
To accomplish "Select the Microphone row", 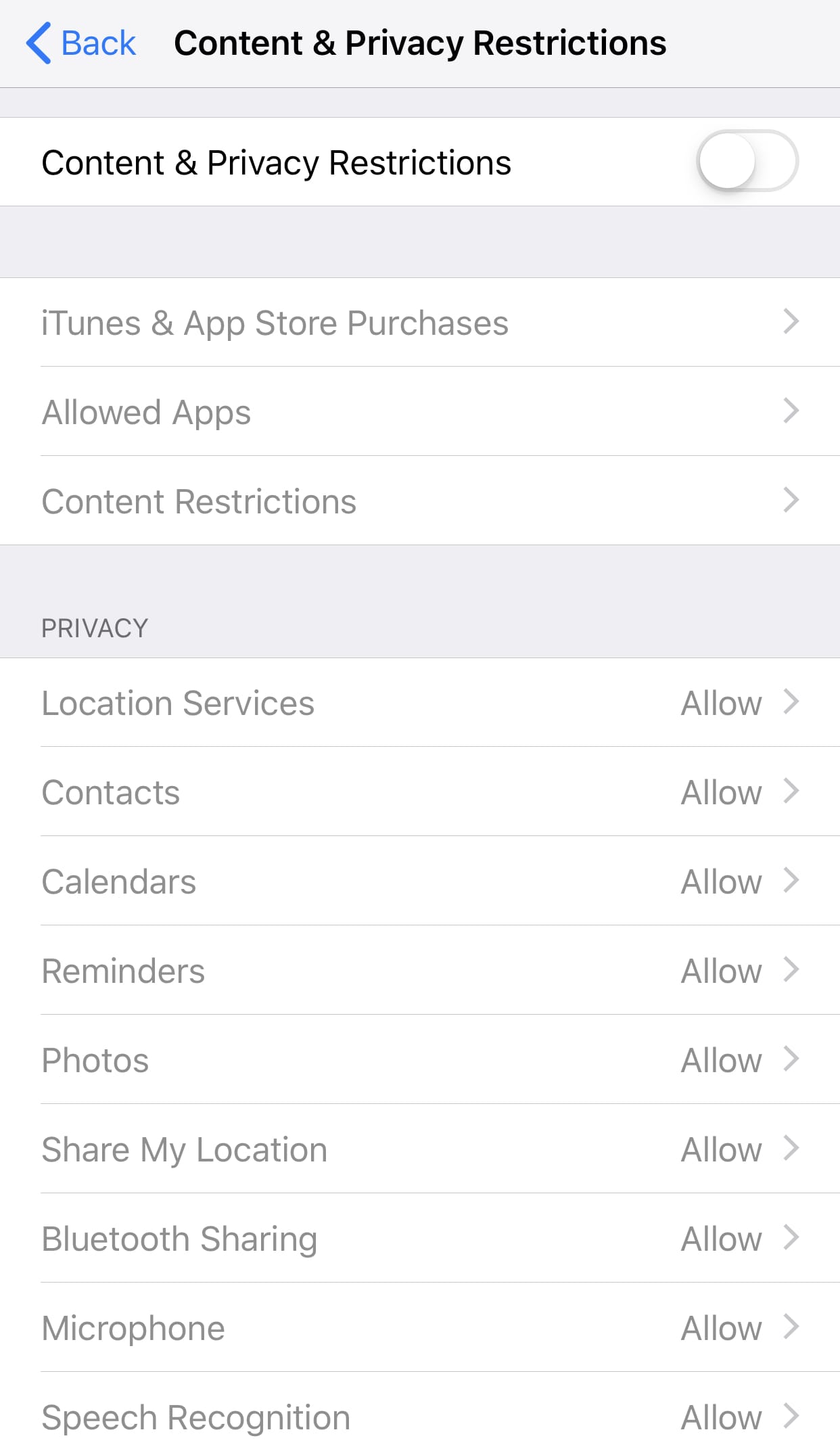I will [420, 1327].
